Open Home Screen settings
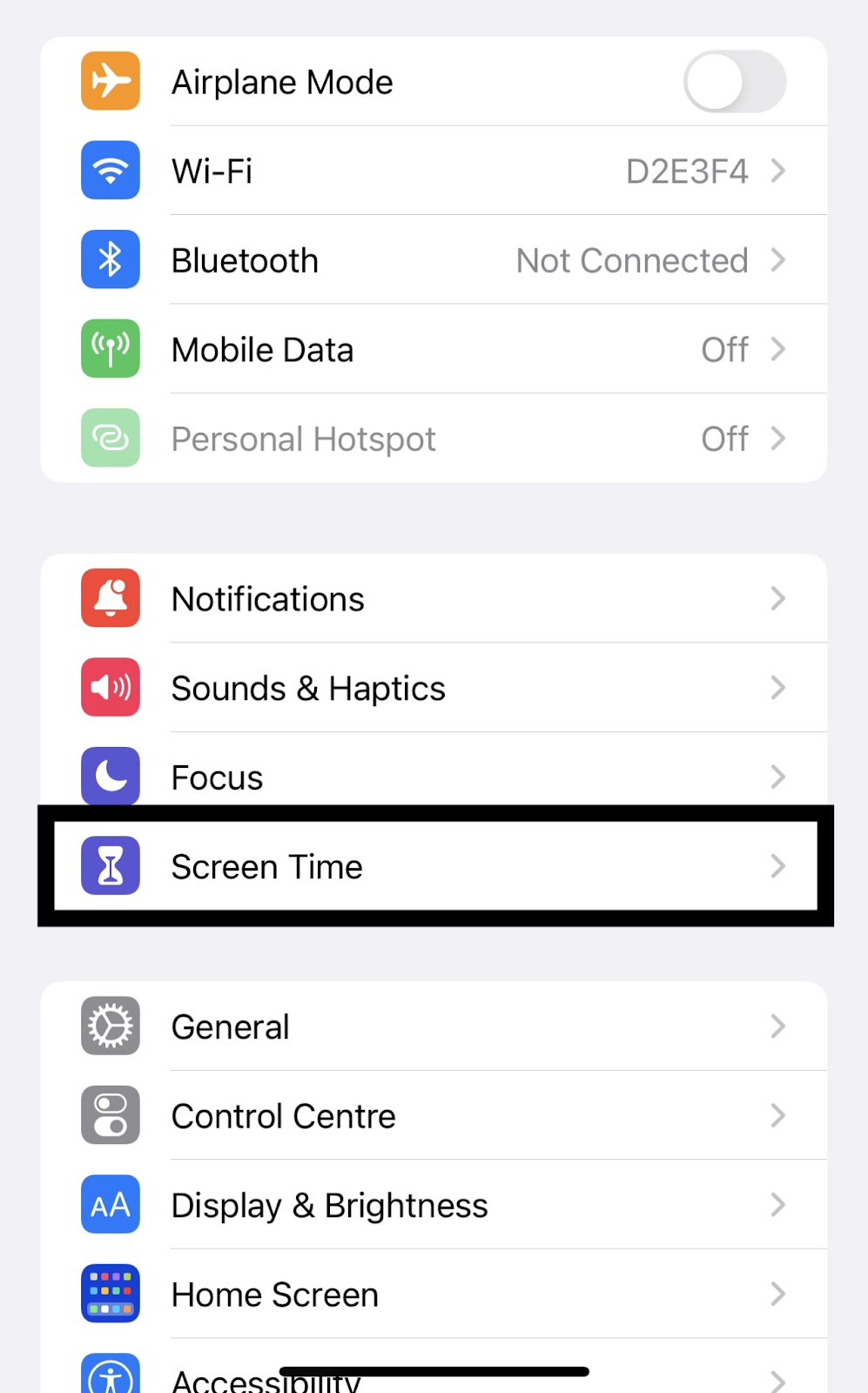 click(434, 1294)
